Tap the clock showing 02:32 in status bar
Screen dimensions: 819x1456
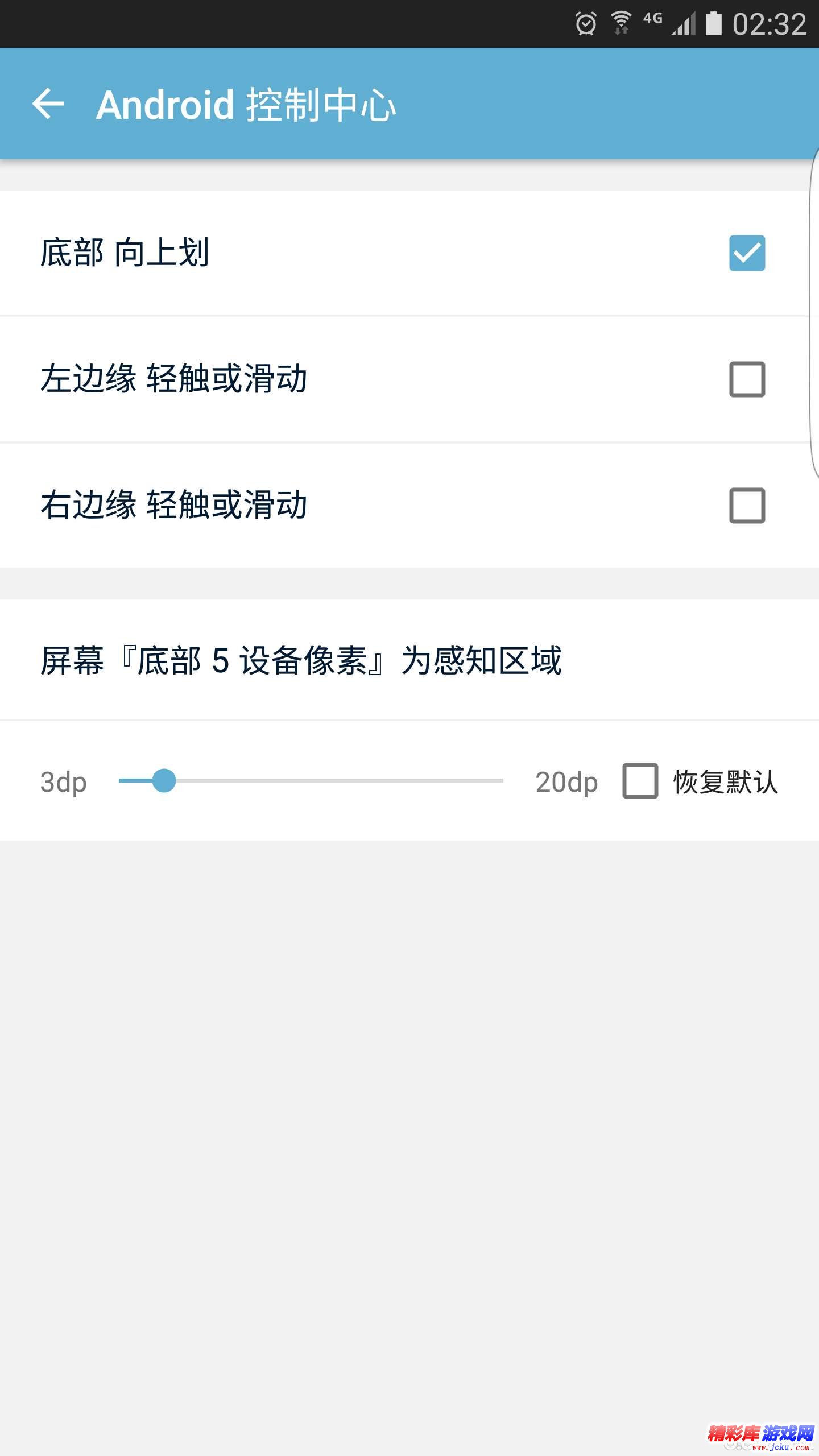[x=772, y=22]
